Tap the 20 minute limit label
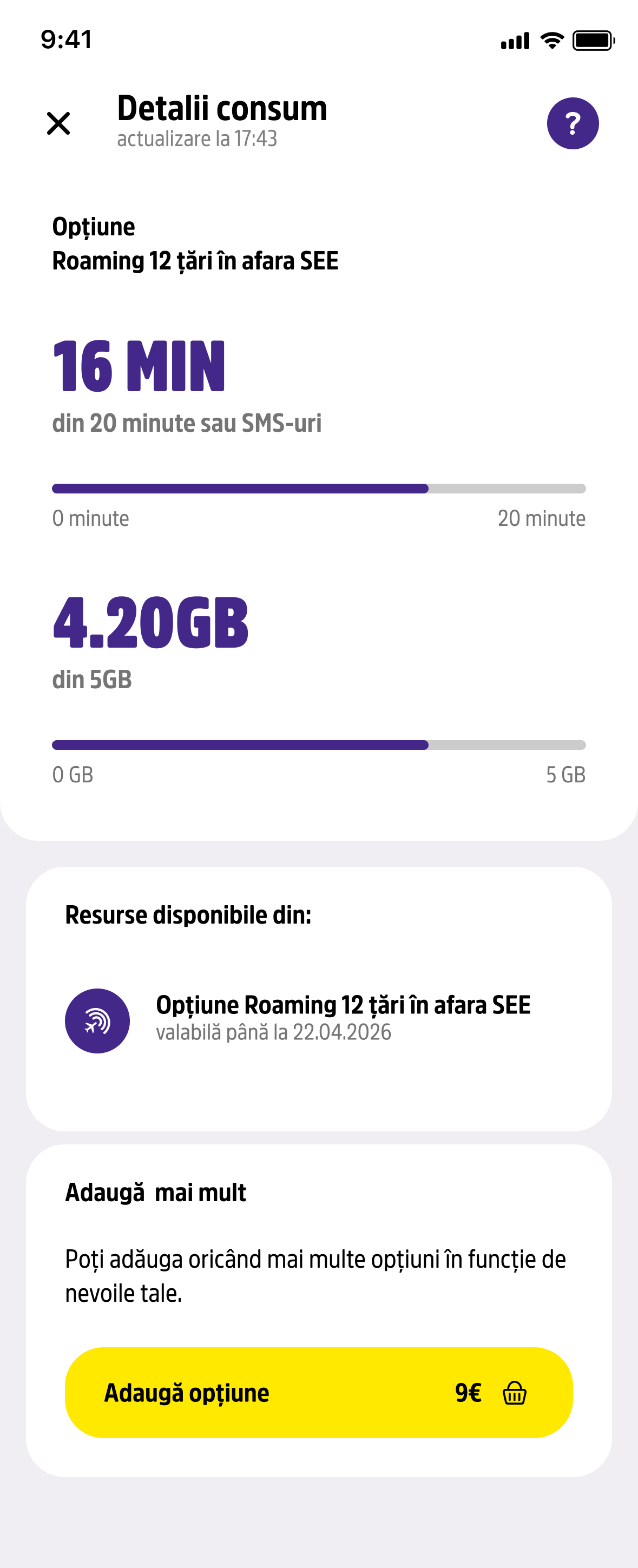This screenshot has width=638, height=1568. [x=541, y=518]
